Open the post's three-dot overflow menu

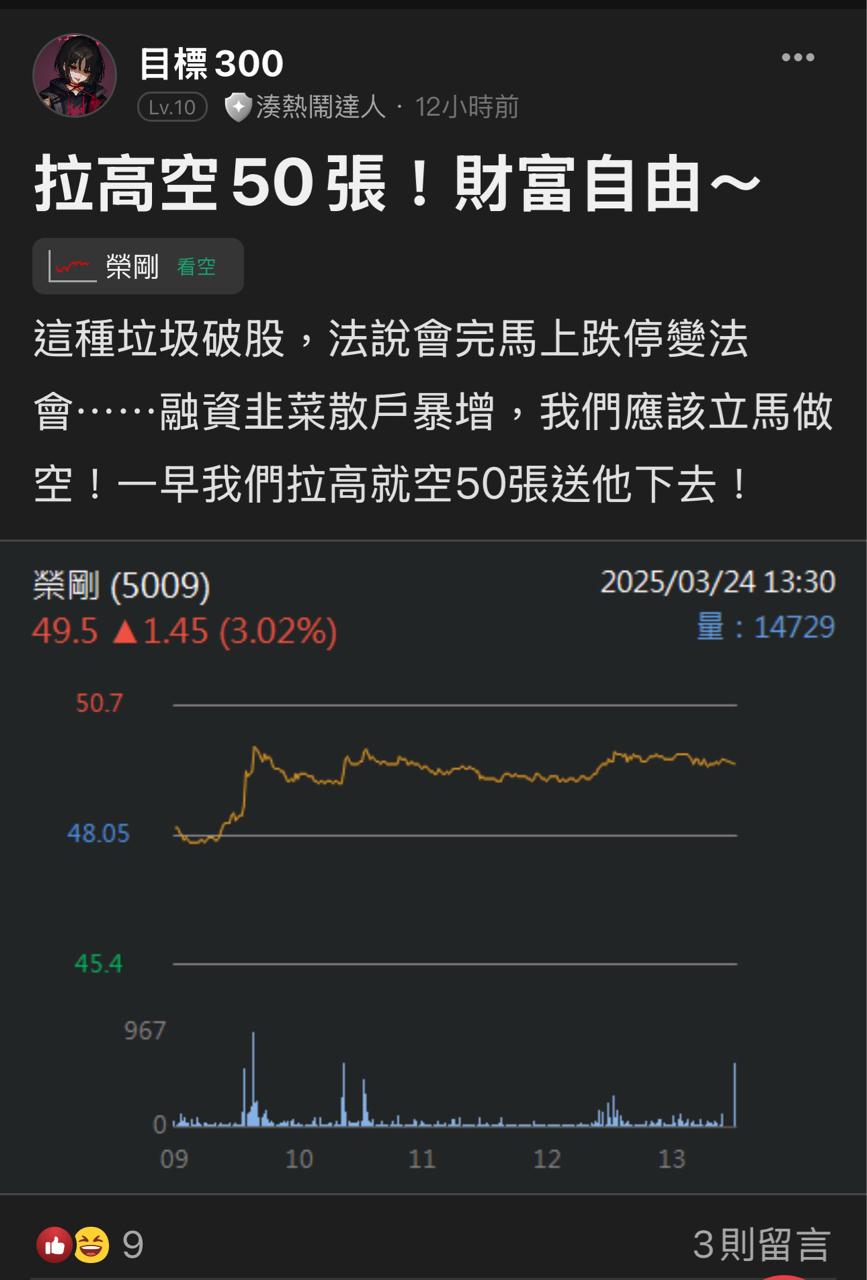click(797, 58)
